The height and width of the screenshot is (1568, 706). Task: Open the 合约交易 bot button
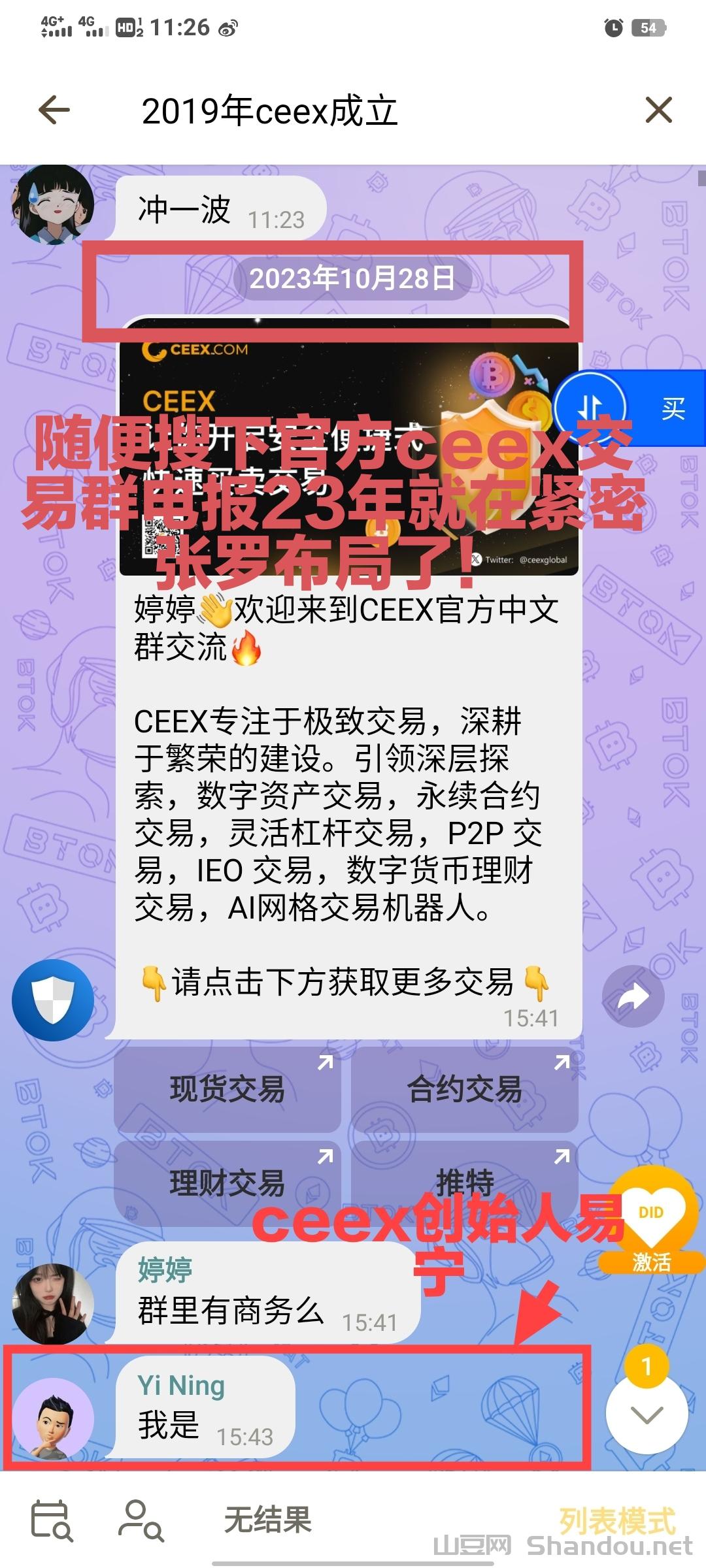click(x=464, y=1089)
